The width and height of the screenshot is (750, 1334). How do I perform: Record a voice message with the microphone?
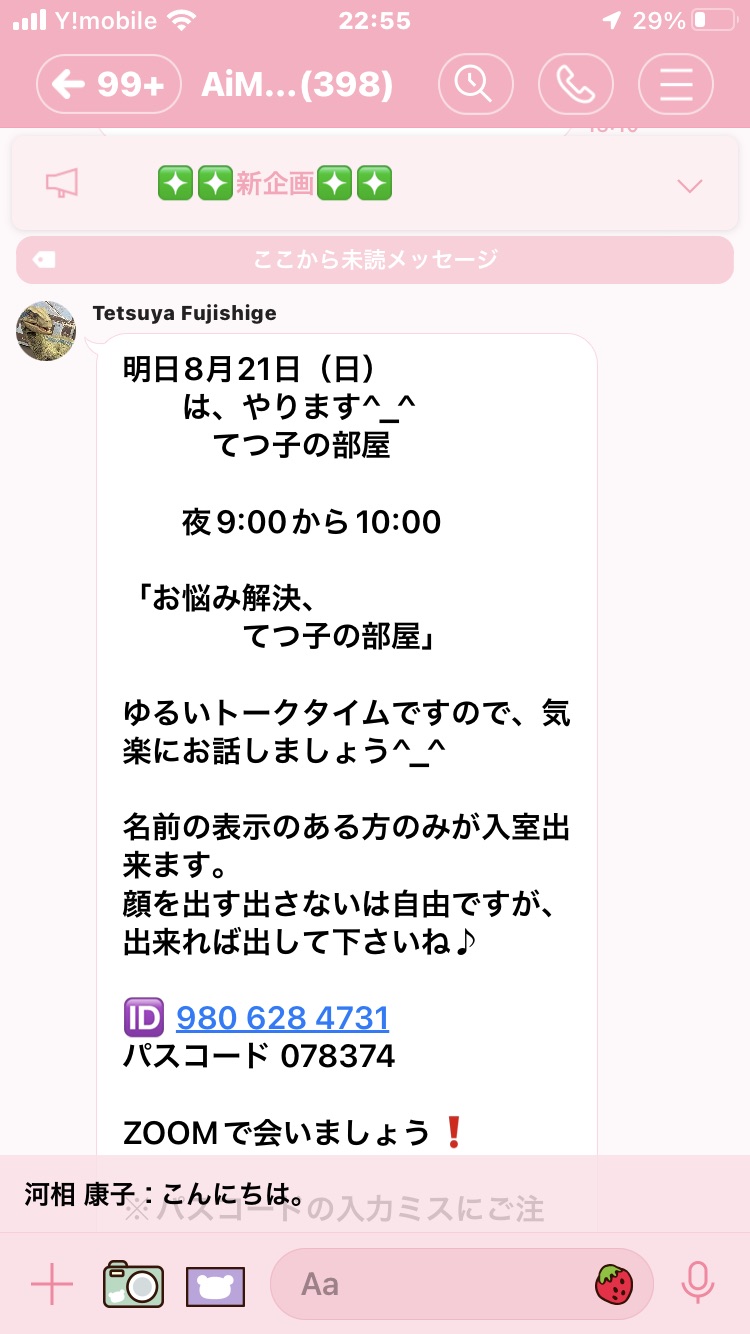tap(697, 1284)
